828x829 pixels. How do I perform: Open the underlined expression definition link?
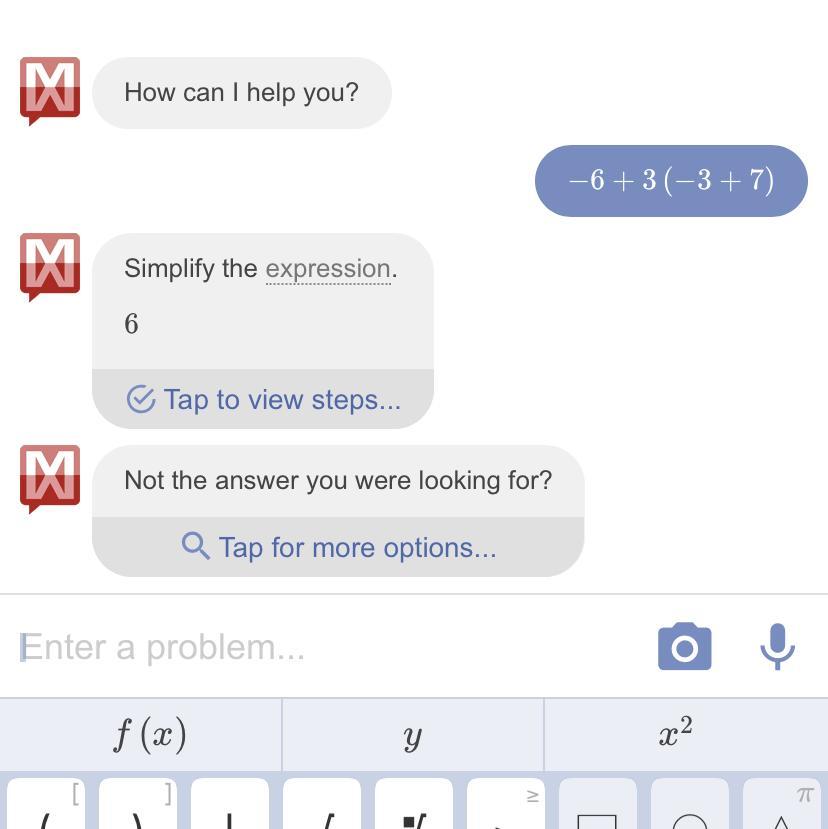pos(327,269)
